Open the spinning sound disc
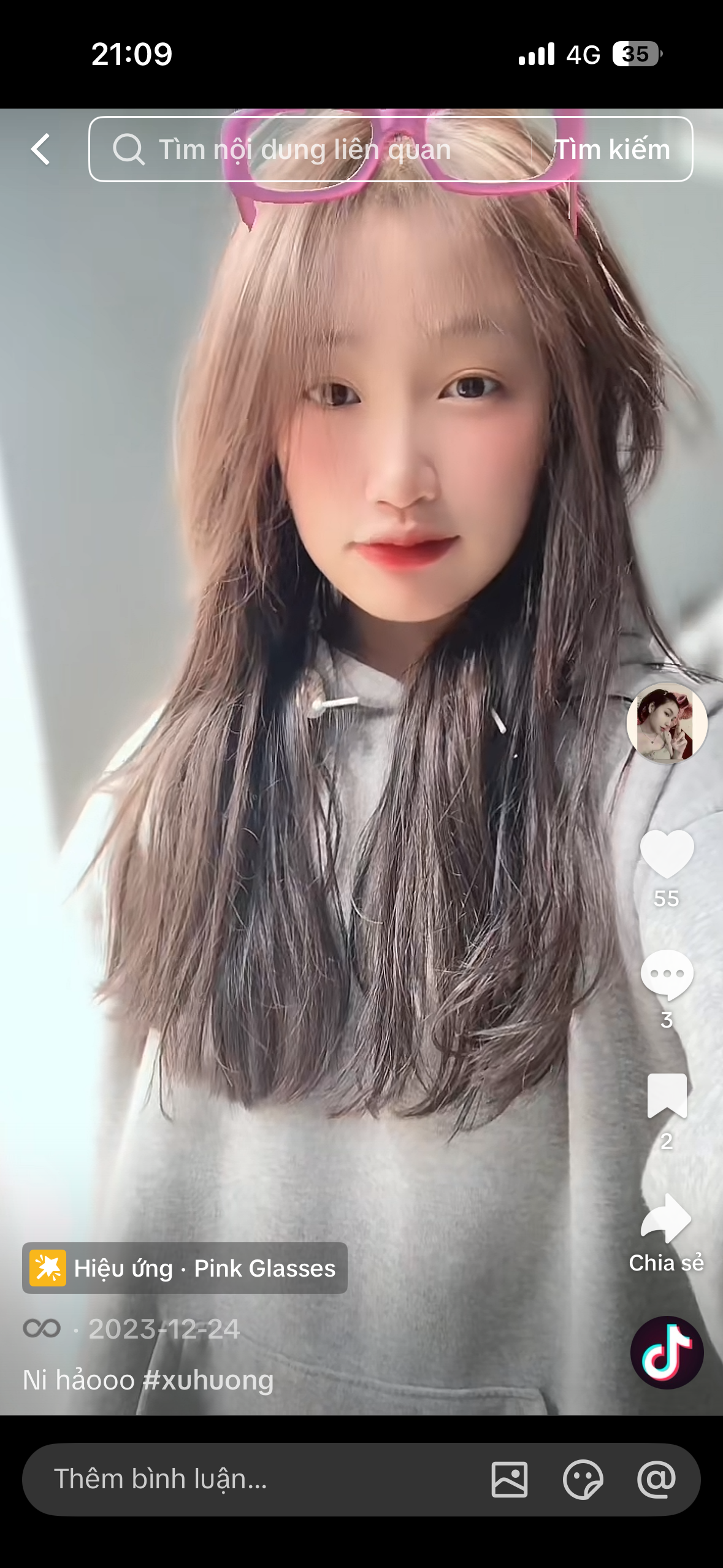 coord(667,1353)
